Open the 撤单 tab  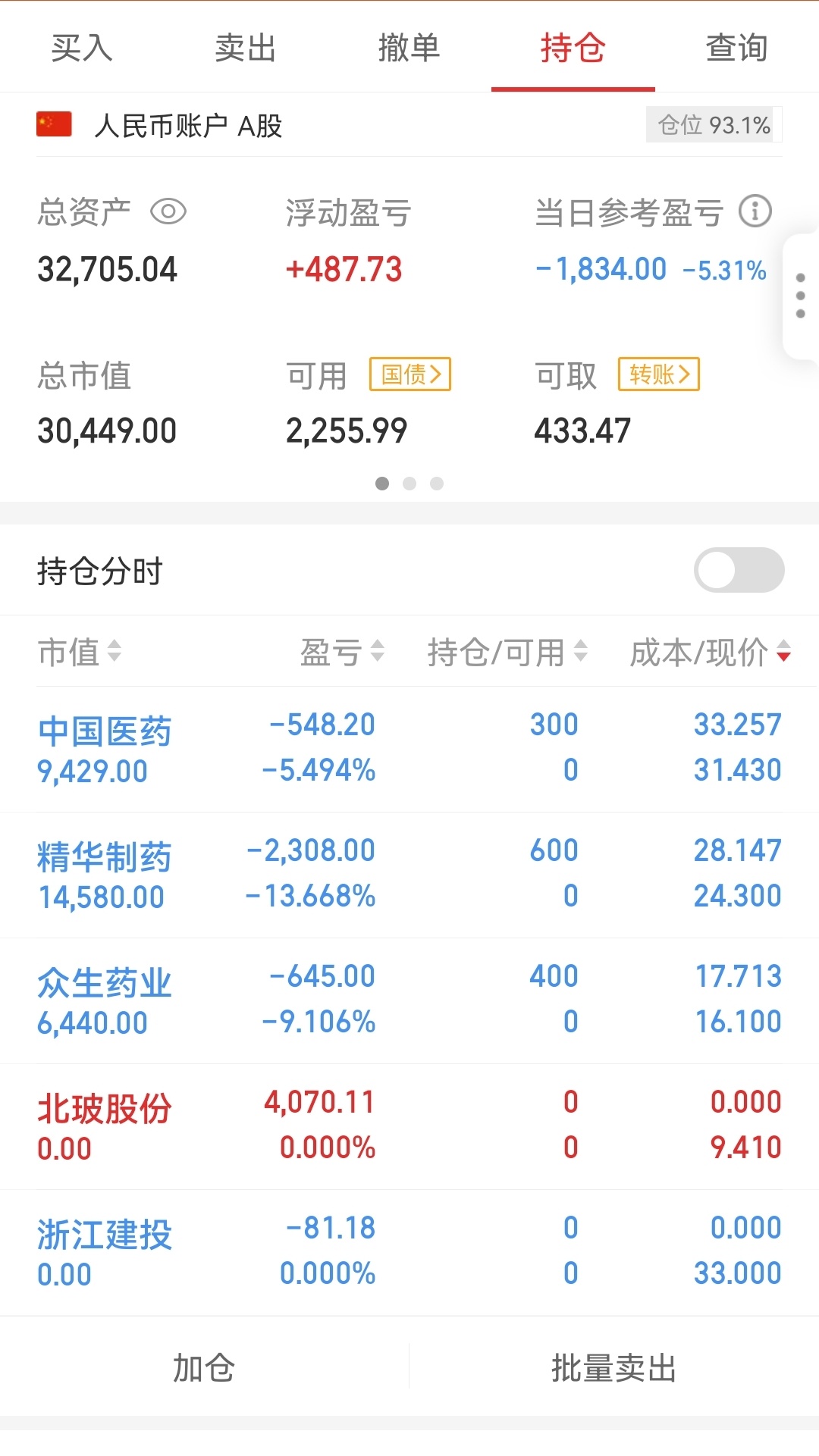coord(409,48)
